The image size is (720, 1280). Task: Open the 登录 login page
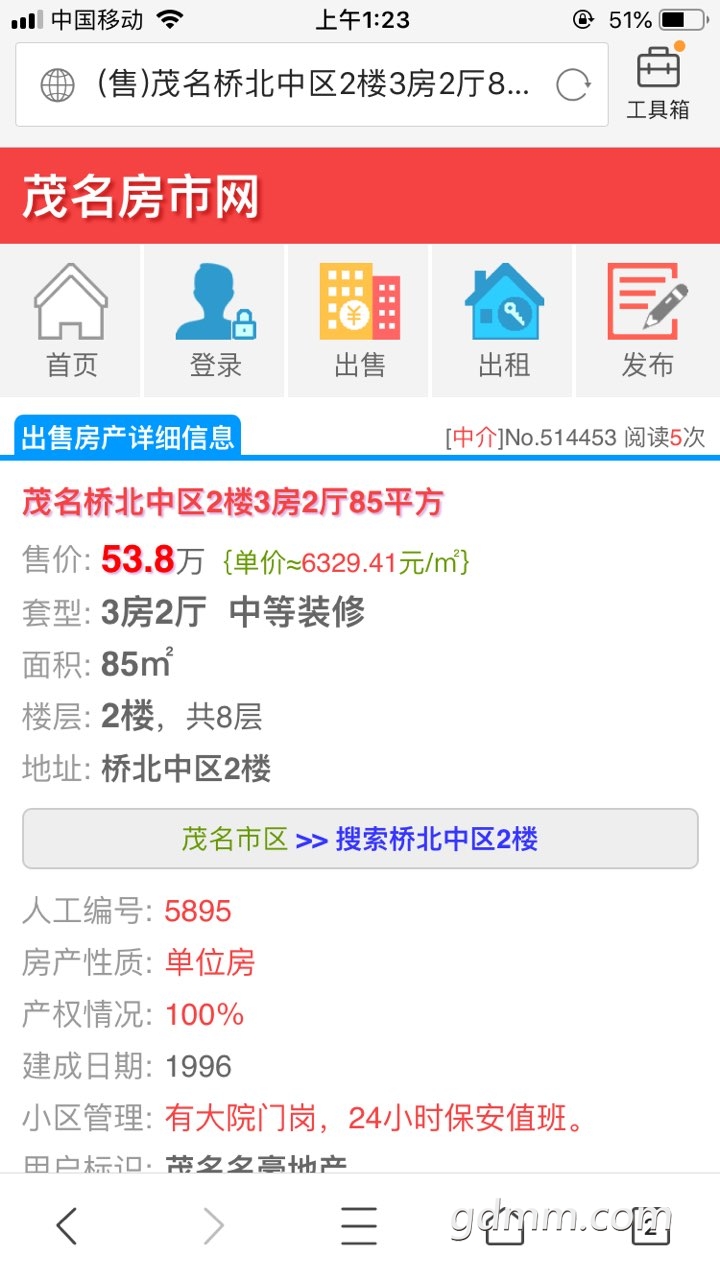pos(216,322)
